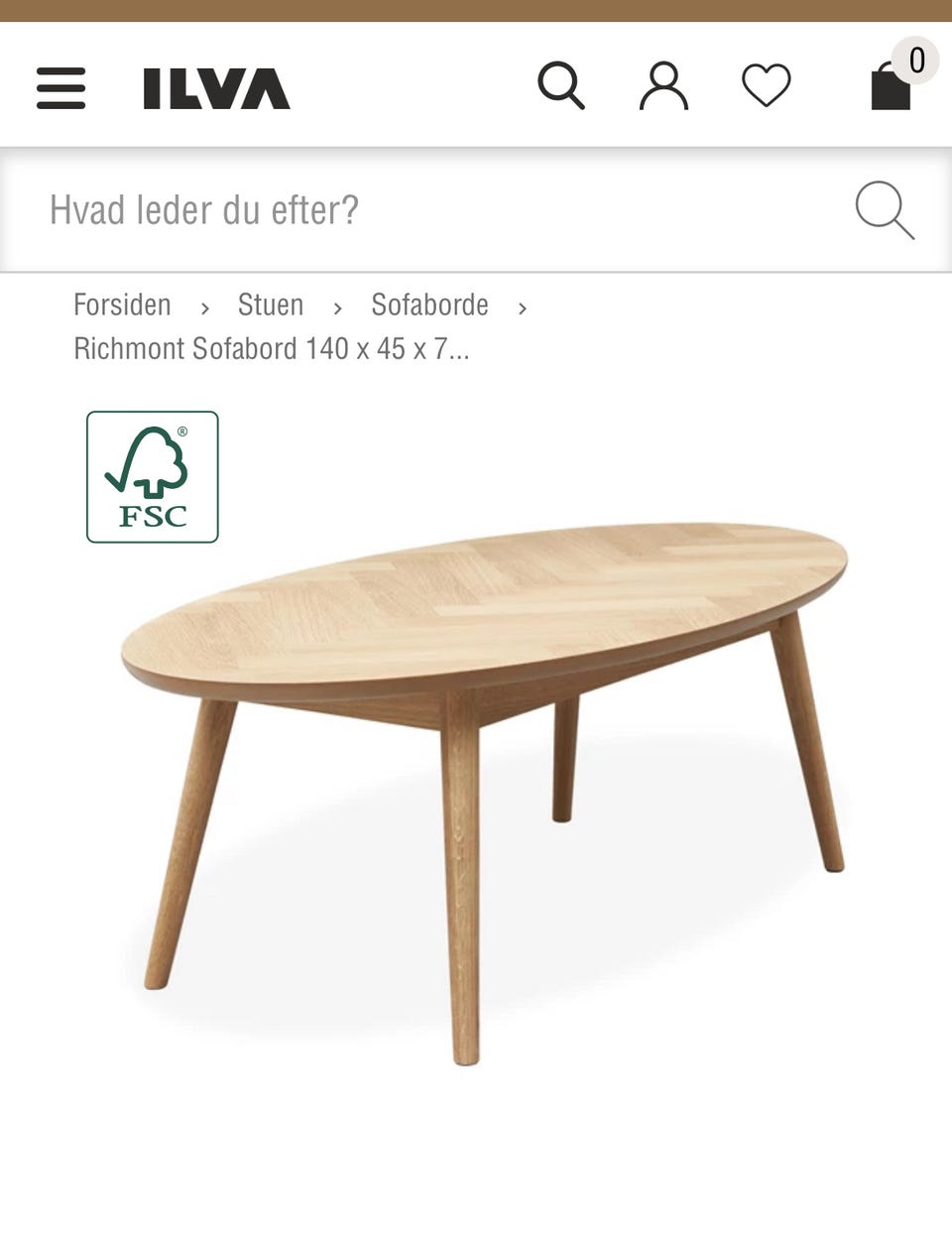Click the FSC certification logo

(x=152, y=476)
